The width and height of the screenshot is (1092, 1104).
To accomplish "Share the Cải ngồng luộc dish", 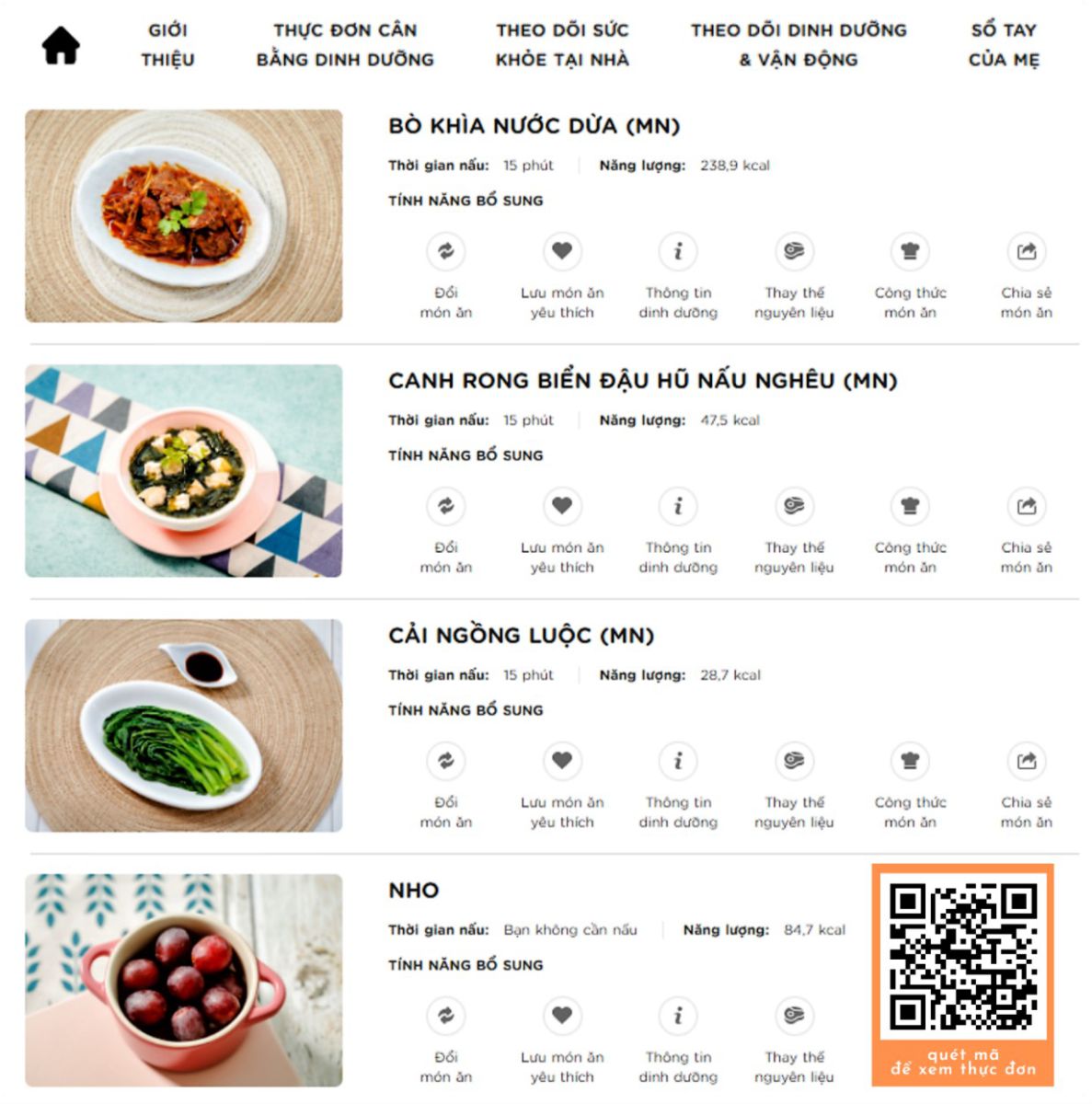I will [1027, 761].
